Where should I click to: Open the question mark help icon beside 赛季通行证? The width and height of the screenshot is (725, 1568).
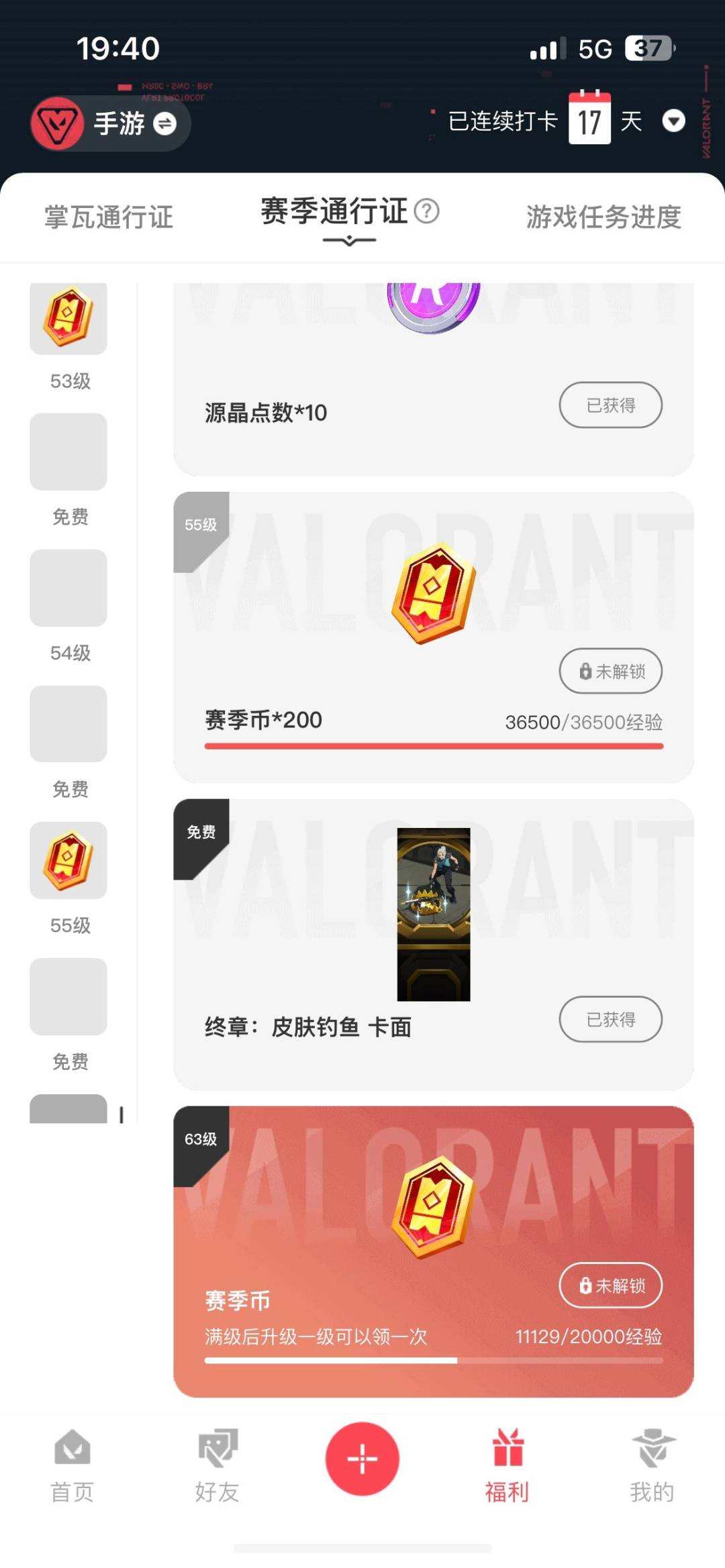pos(428,211)
